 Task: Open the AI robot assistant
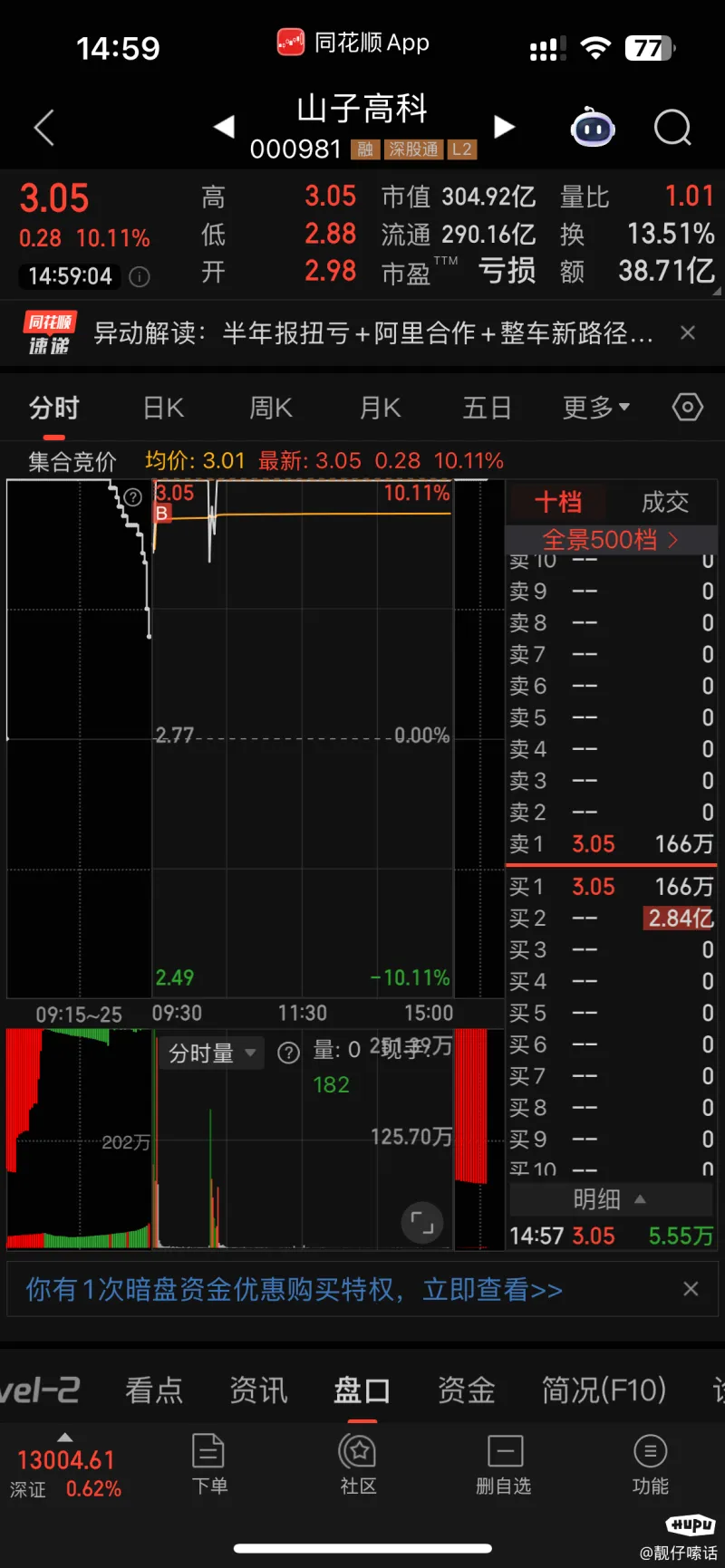pos(593,128)
